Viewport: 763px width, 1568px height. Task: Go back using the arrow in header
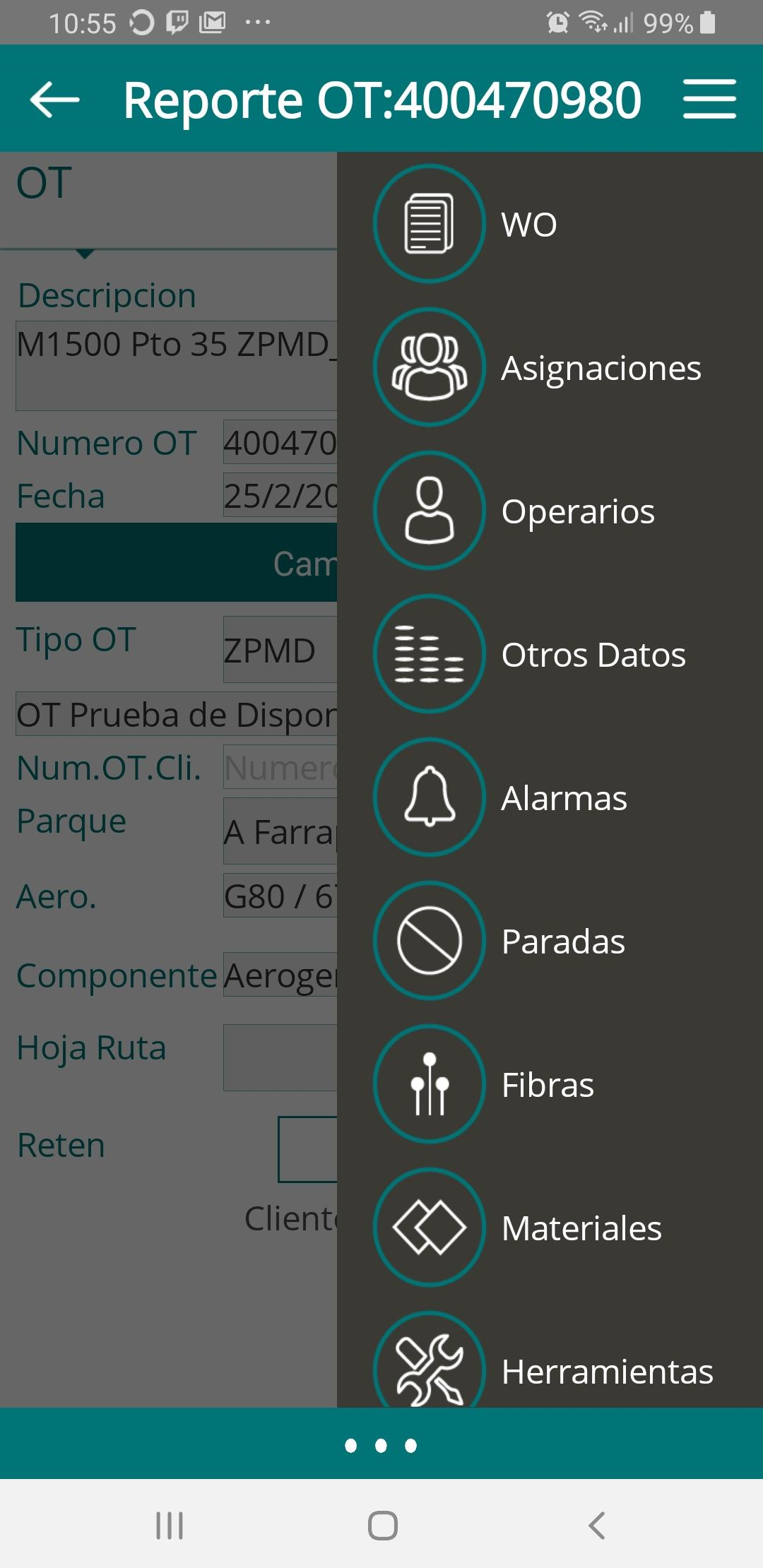pyautogui.click(x=54, y=99)
